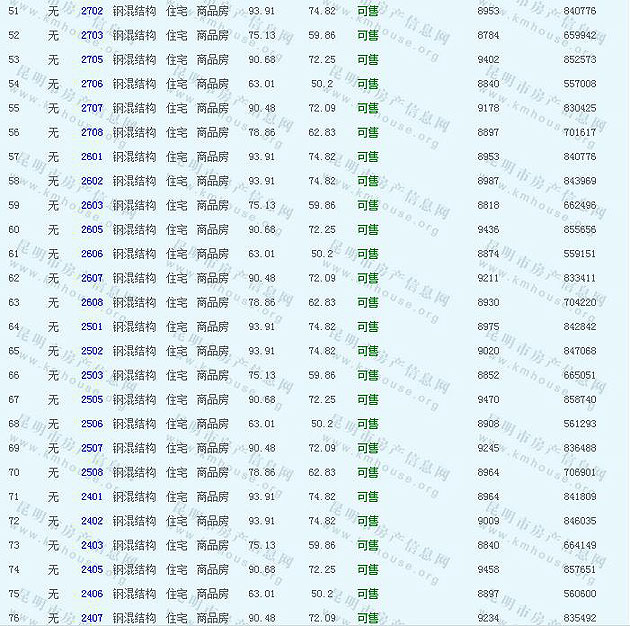Open room 2702 details

point(92,11)
